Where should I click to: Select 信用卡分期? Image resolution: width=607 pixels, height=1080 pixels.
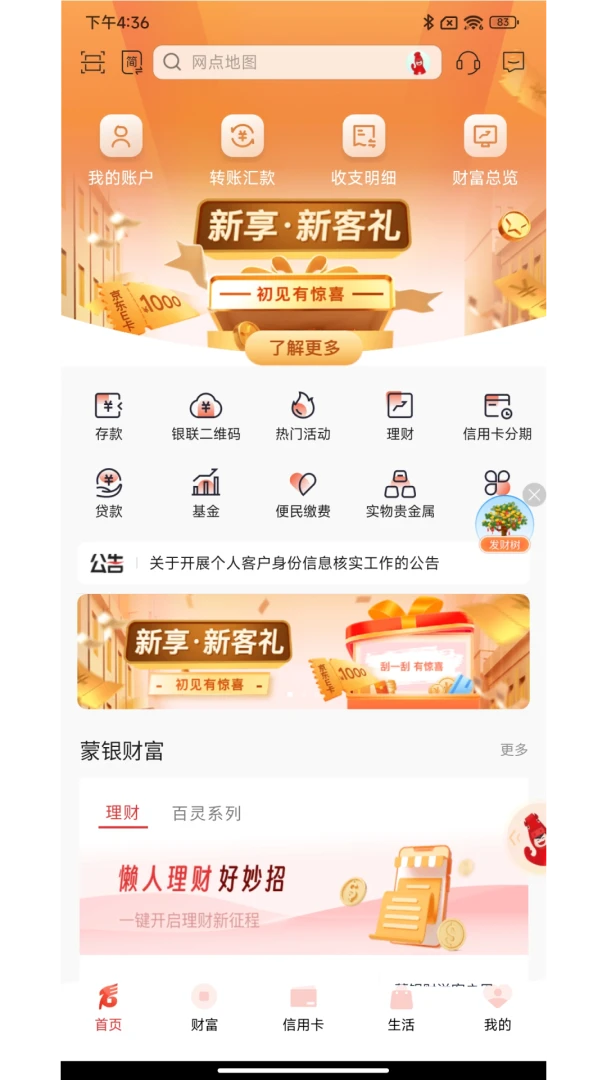[x=497, y=416]
